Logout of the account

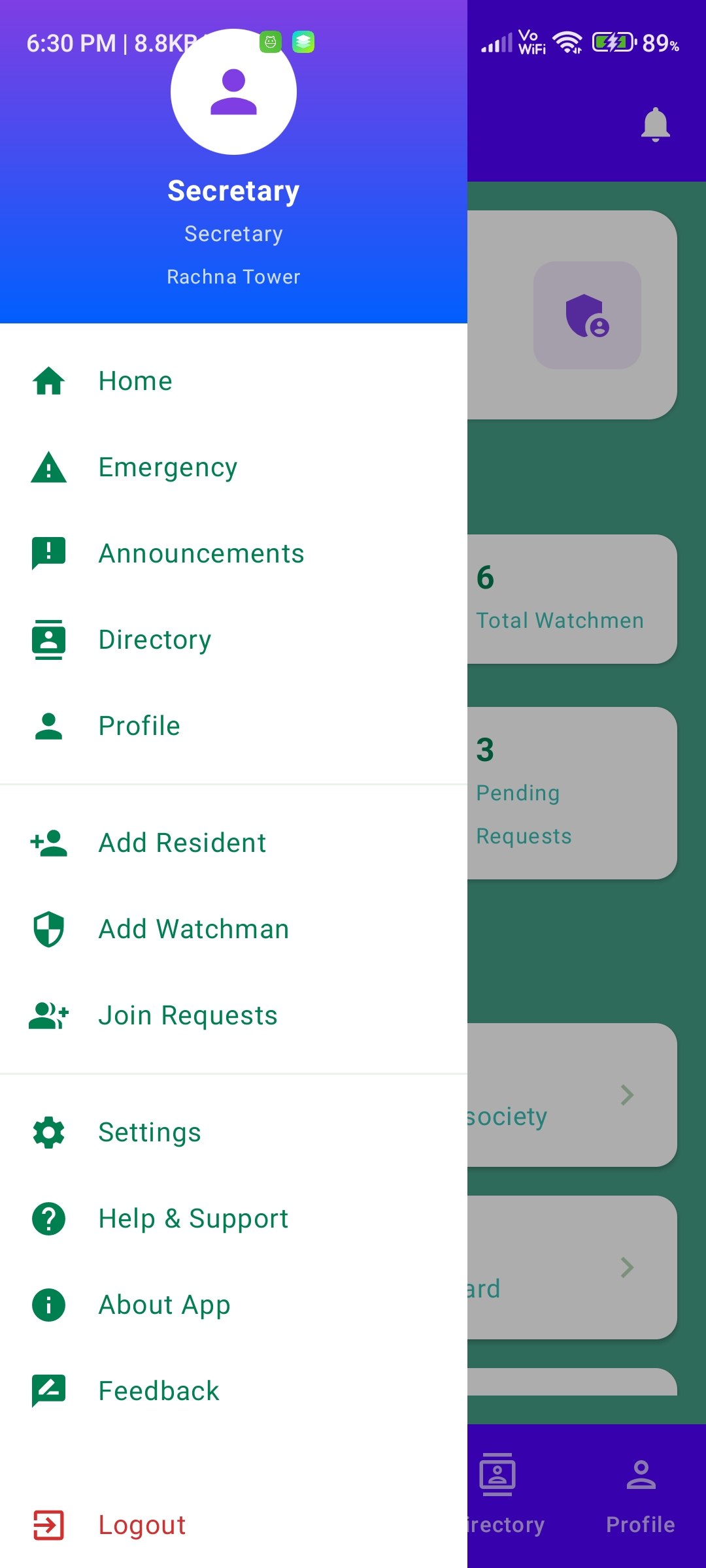pyautogui.click(x=142, y=1525)
